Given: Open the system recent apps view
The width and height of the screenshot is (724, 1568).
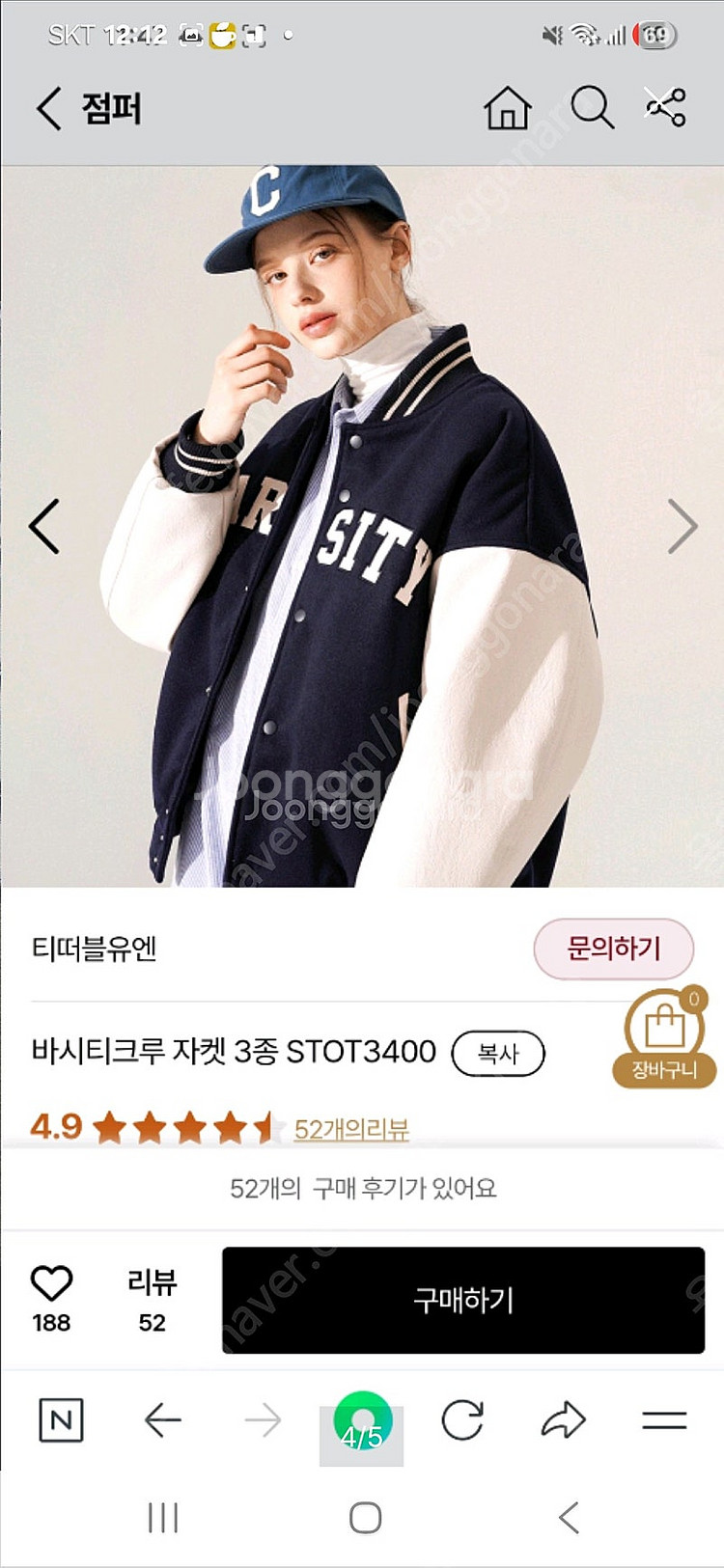Looking at the screenshot, I should [x=163, y=1518].
